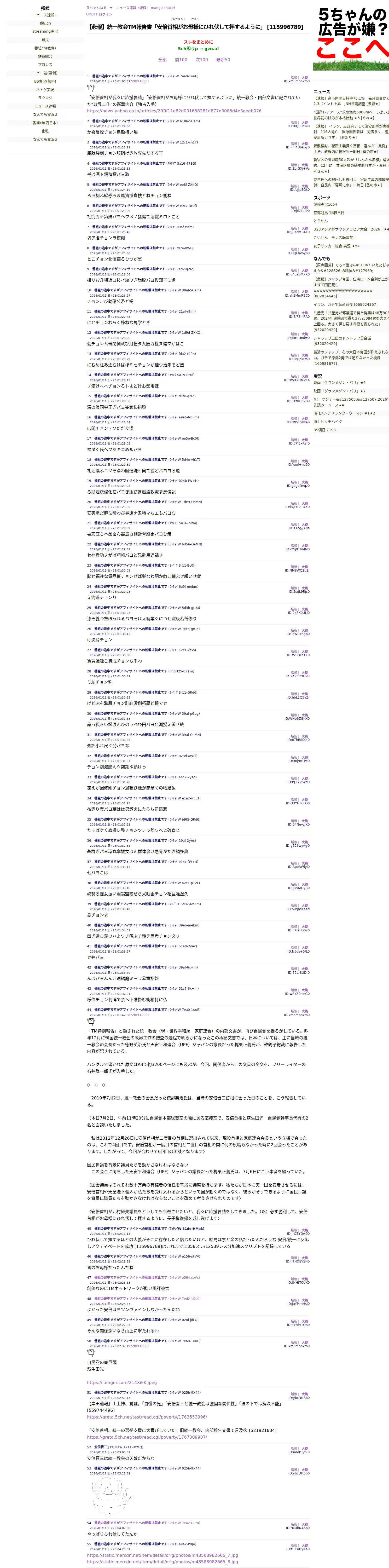This screenshot has height=1568, width=389.
Task: Go to 前100 posts
Action: tap(181, 60)
